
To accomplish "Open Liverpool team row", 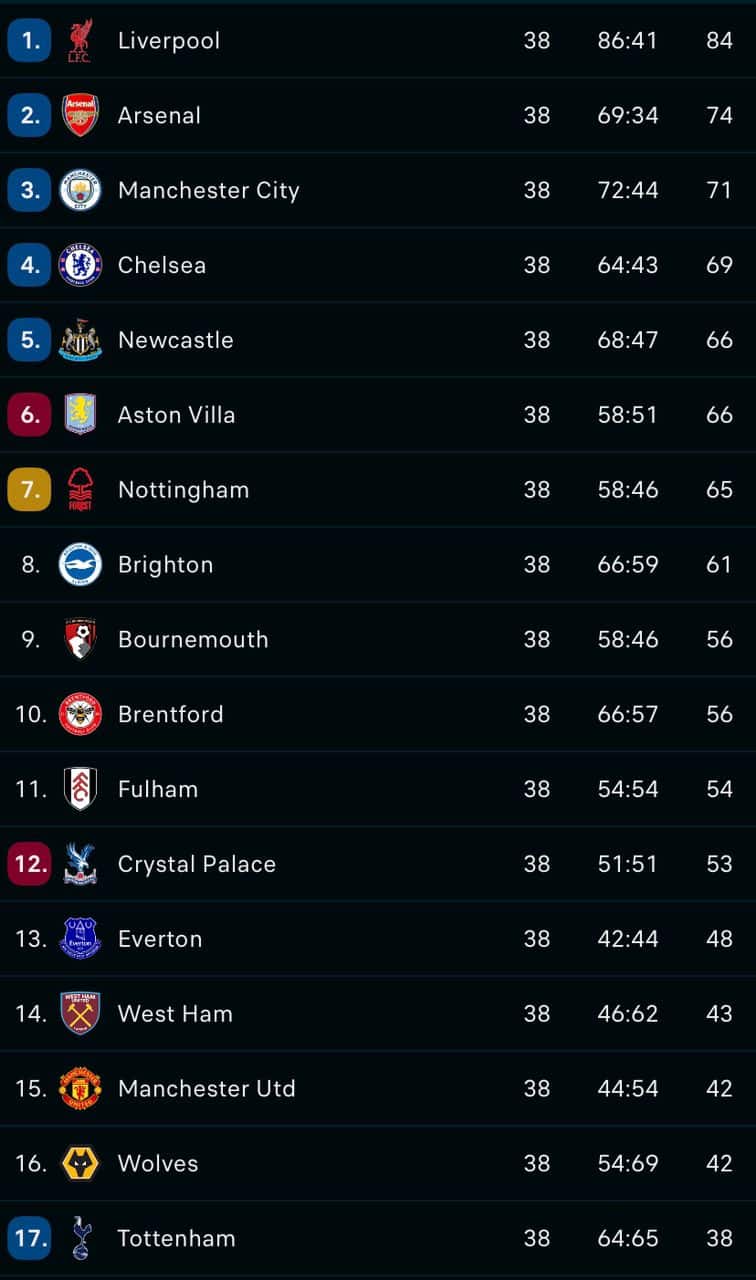I will coord(169,41).
